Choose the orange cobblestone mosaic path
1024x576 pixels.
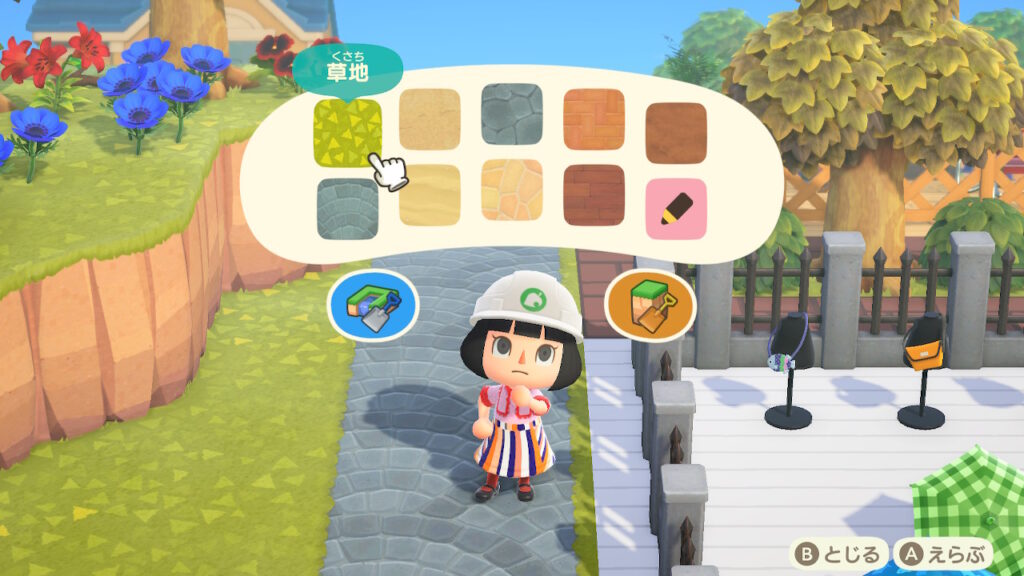pyautogui.click(x=511, y=190)
